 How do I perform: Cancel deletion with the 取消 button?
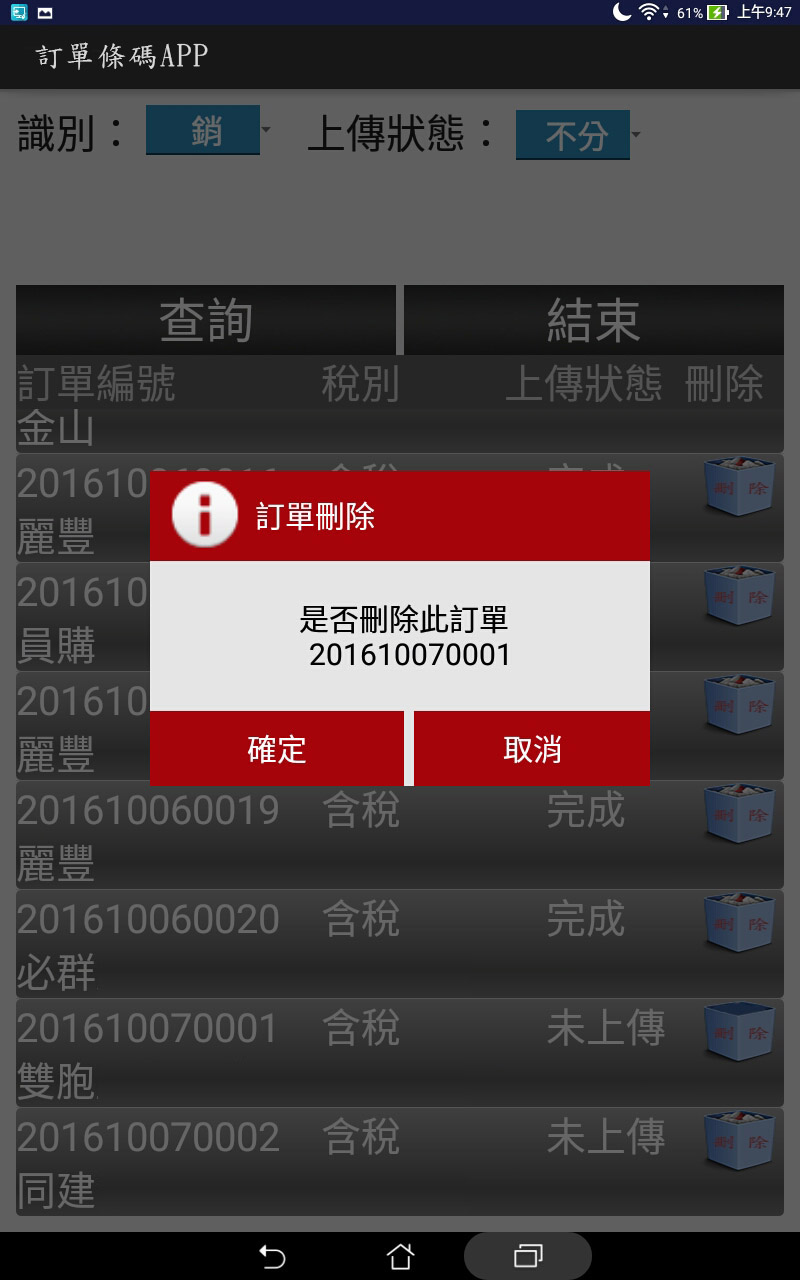pos(532,749)
